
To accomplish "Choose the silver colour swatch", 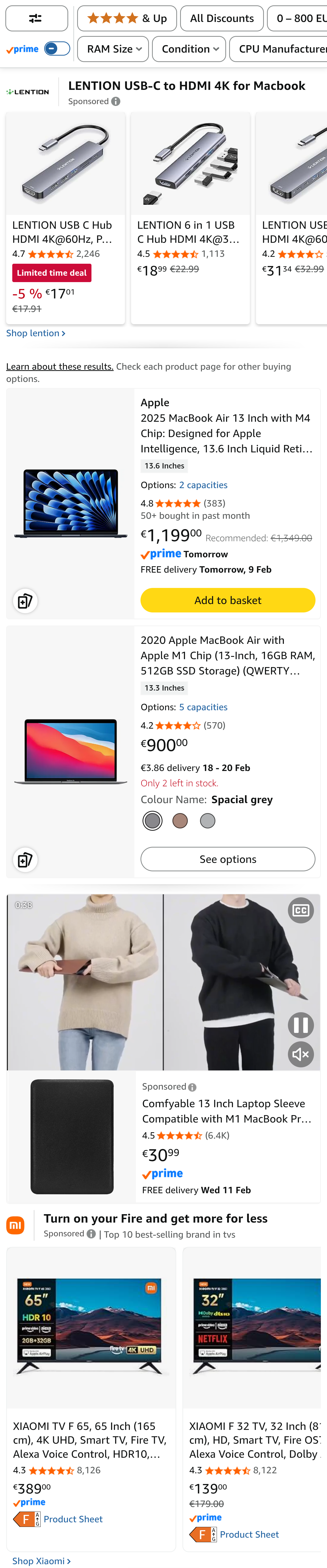I will [208, 821].
